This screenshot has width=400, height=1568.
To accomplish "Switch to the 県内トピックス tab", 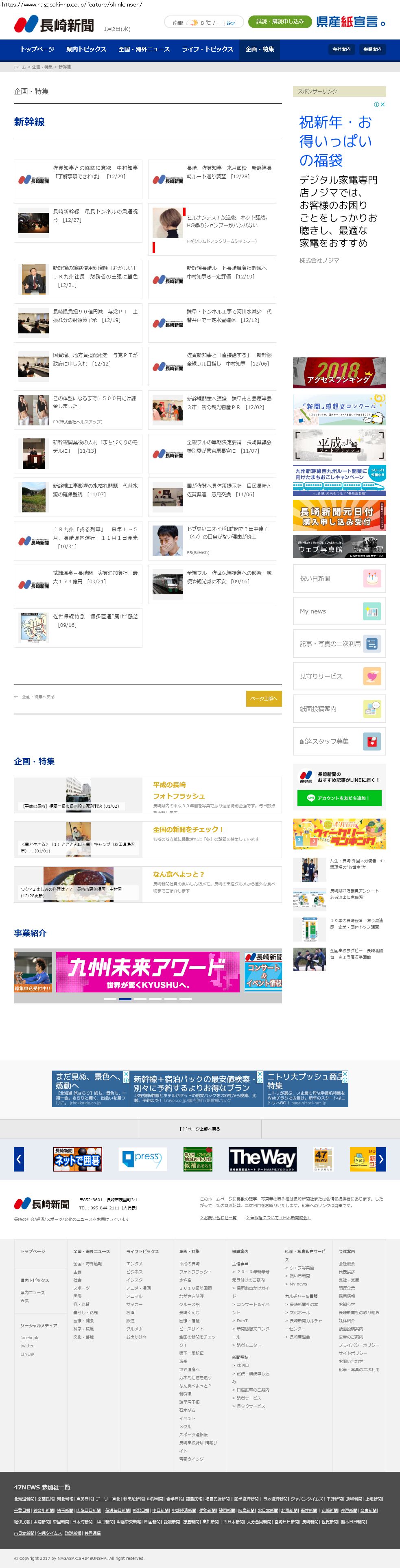I will click(86, 49).
